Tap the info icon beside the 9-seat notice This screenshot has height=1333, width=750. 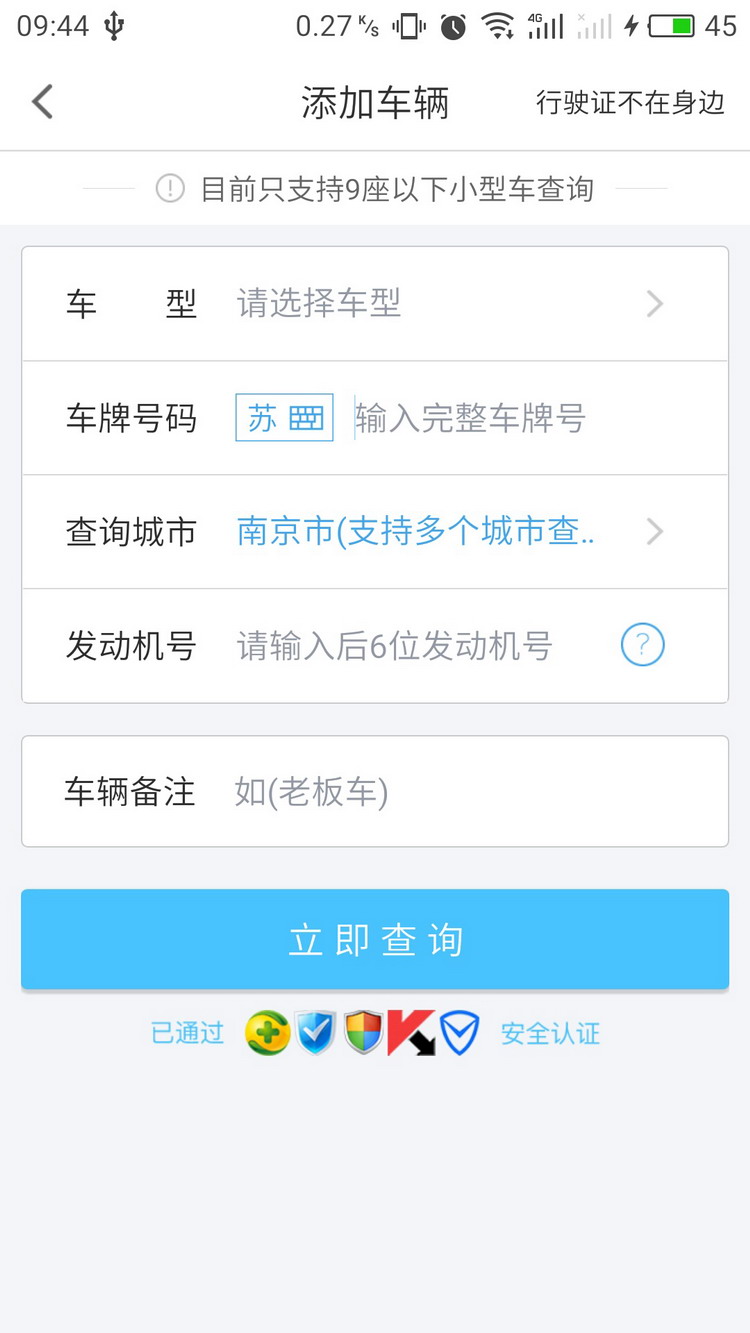(172, 188)
